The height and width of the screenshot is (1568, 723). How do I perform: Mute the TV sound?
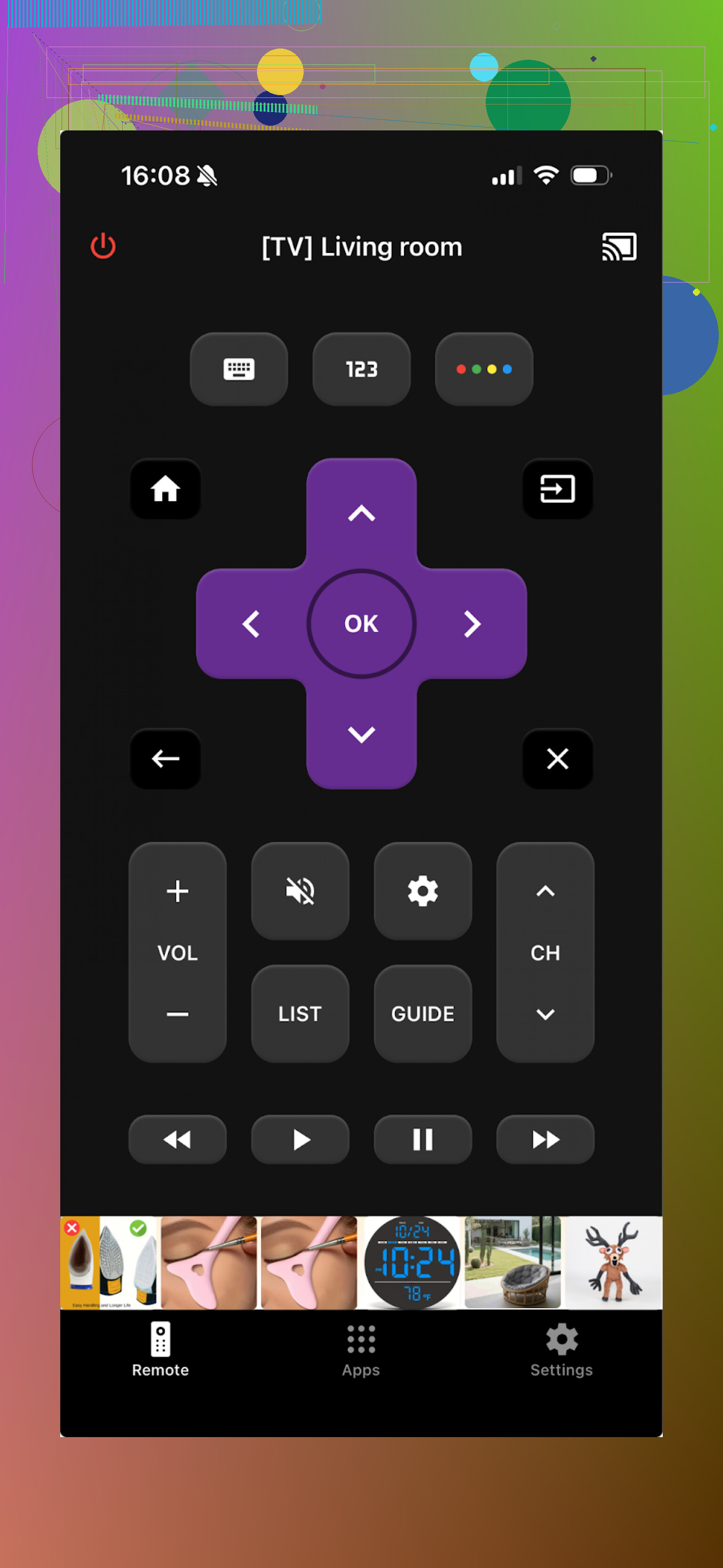(300, 891)
